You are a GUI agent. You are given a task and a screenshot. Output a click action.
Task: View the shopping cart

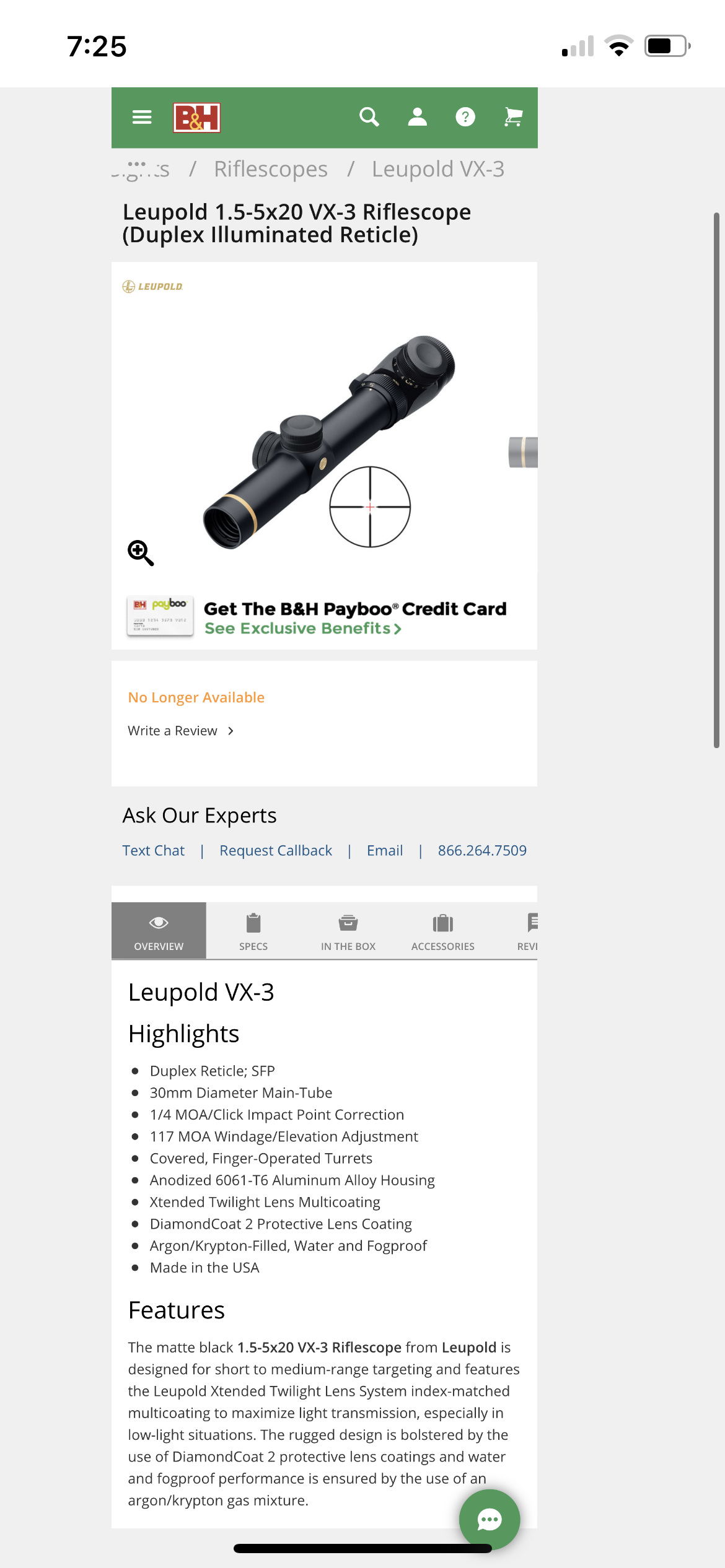coord(513,117)
